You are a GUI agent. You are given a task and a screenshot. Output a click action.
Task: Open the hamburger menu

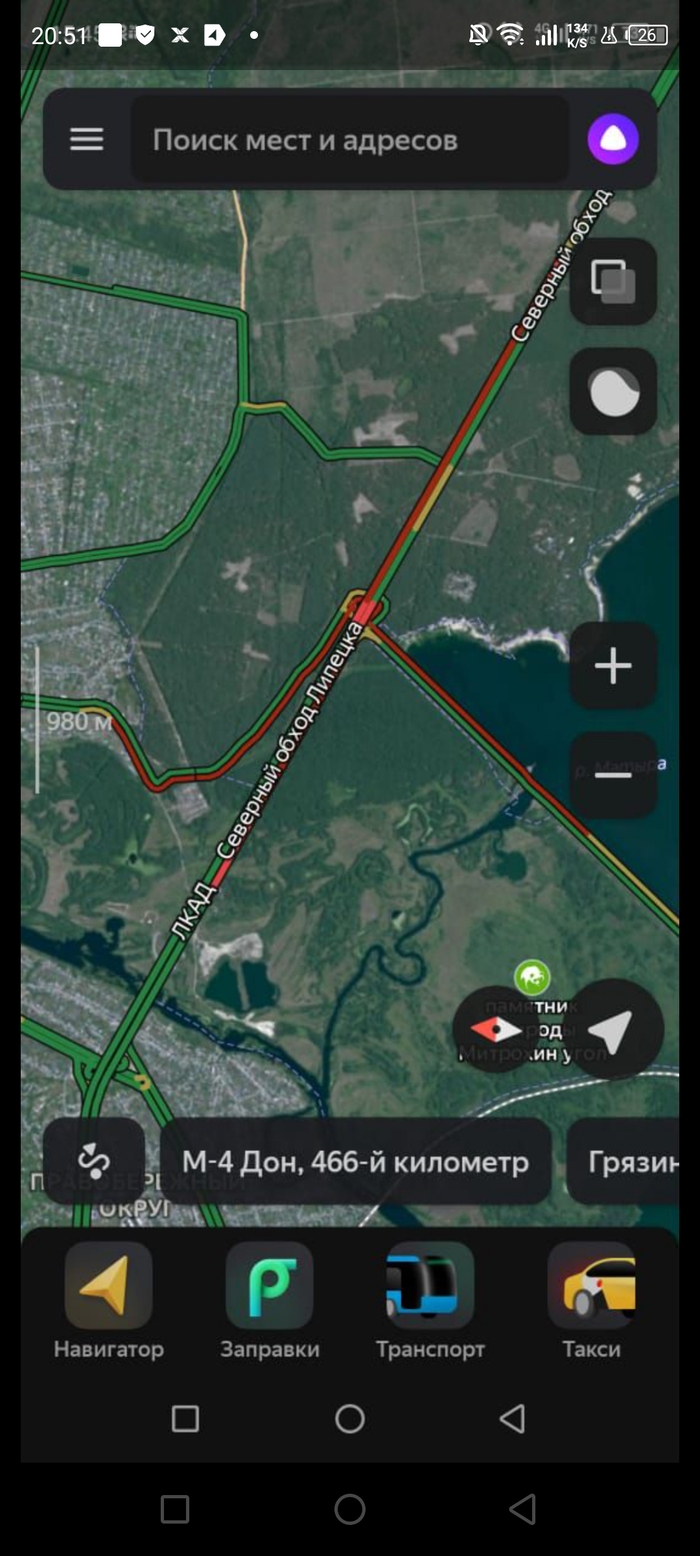[x=87, y=140]
